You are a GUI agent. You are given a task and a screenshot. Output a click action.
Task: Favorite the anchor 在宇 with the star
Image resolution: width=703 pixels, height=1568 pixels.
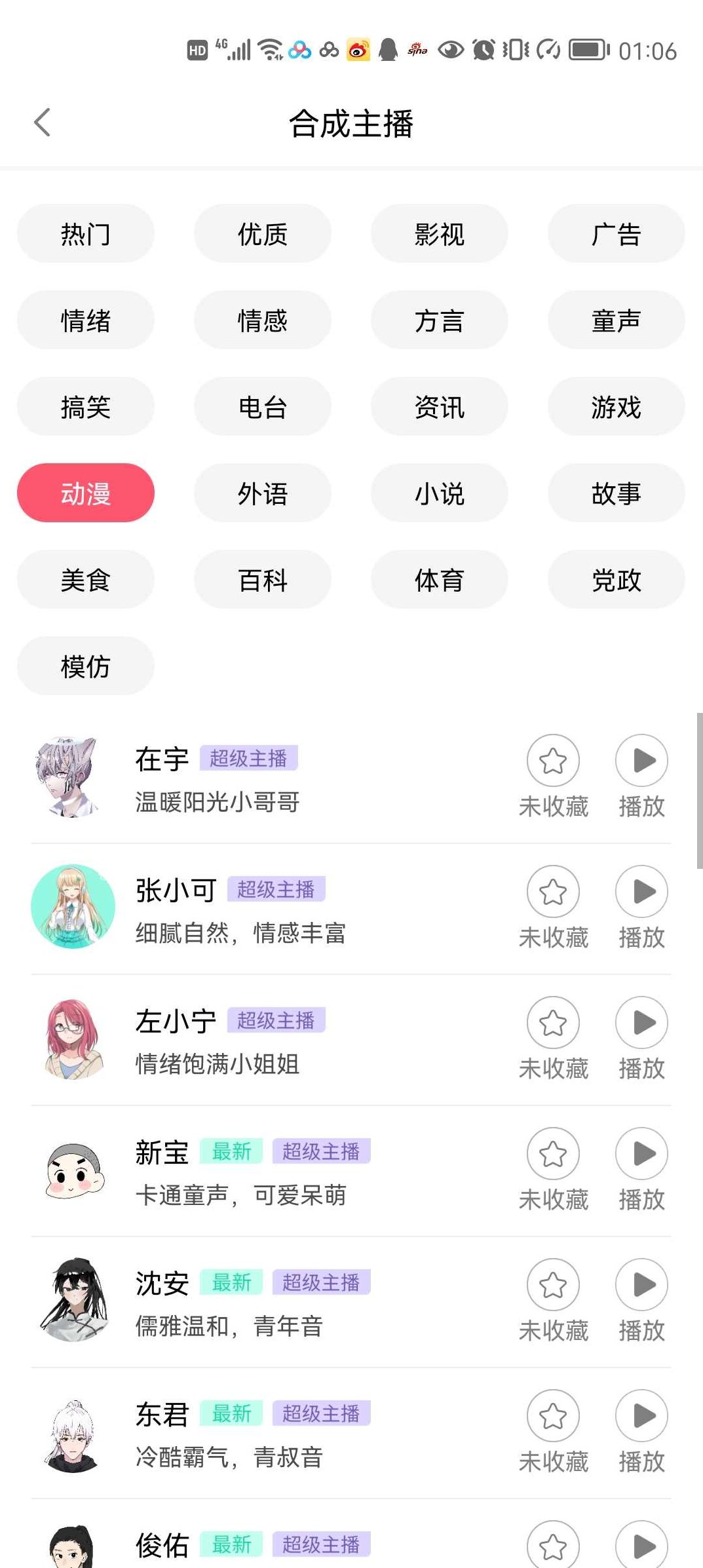554,760
